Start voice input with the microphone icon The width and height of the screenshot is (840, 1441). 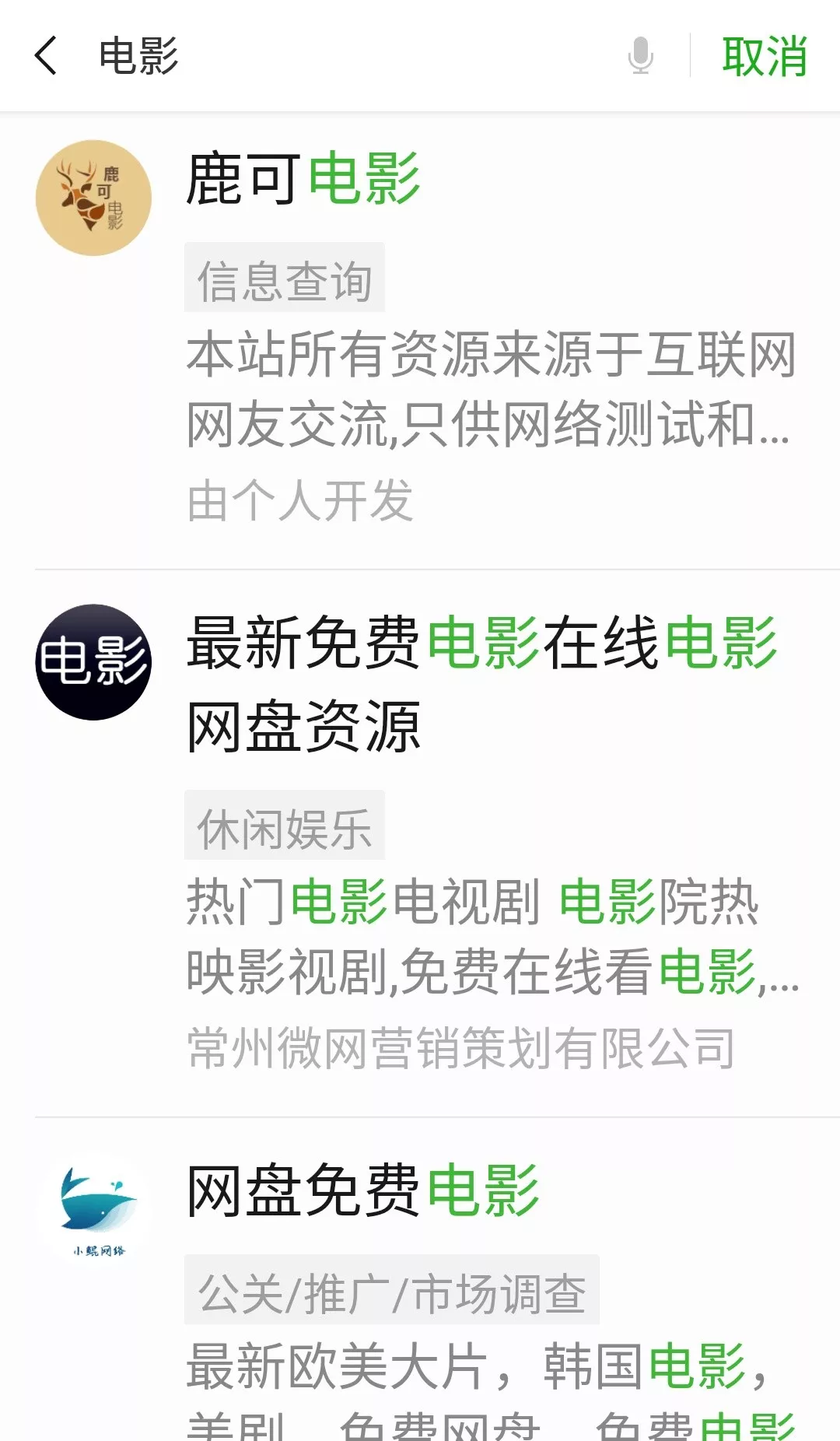(x=640, y=56)
